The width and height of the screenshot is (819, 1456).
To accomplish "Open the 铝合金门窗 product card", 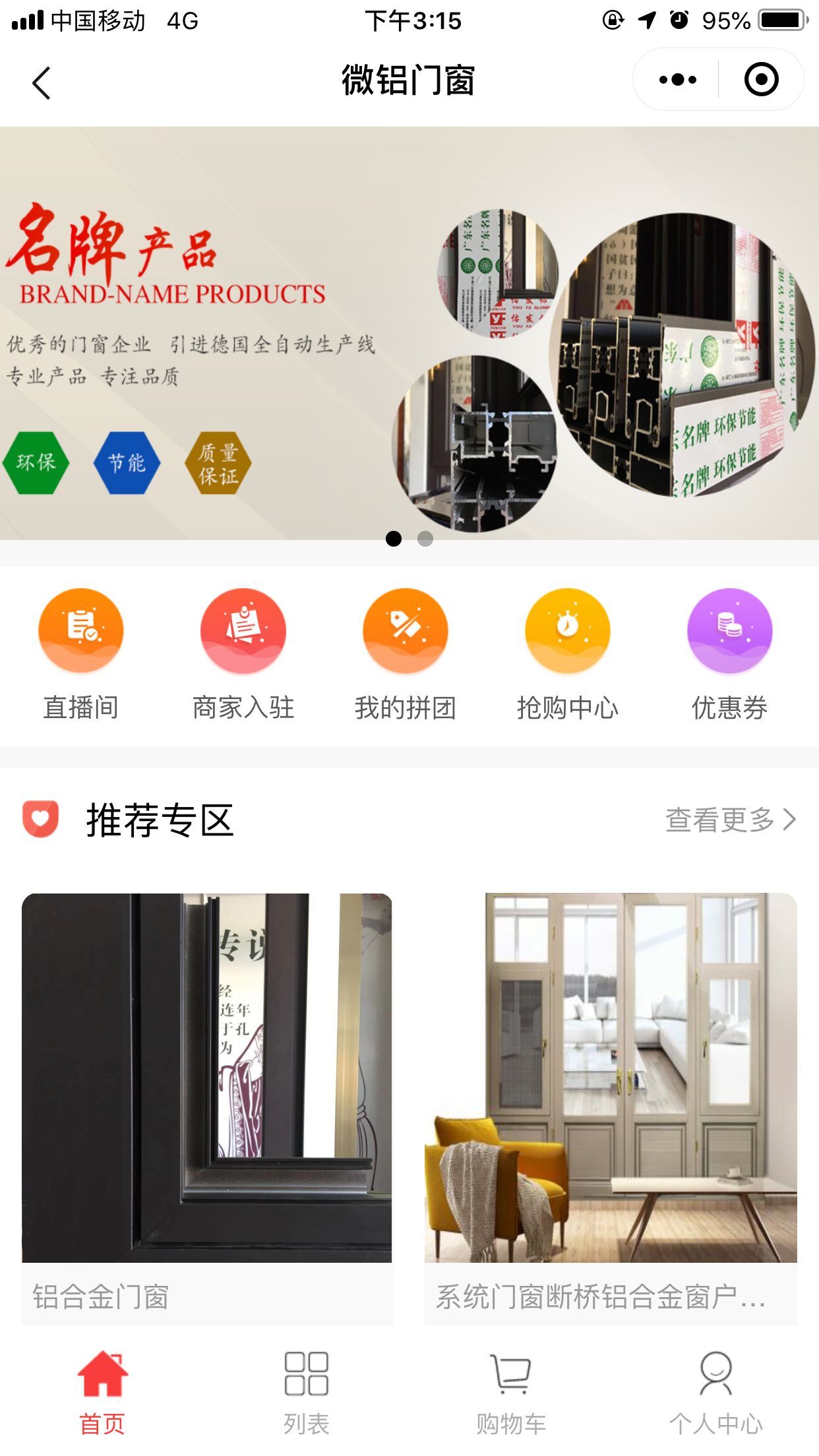I will tap(207, 1108).
